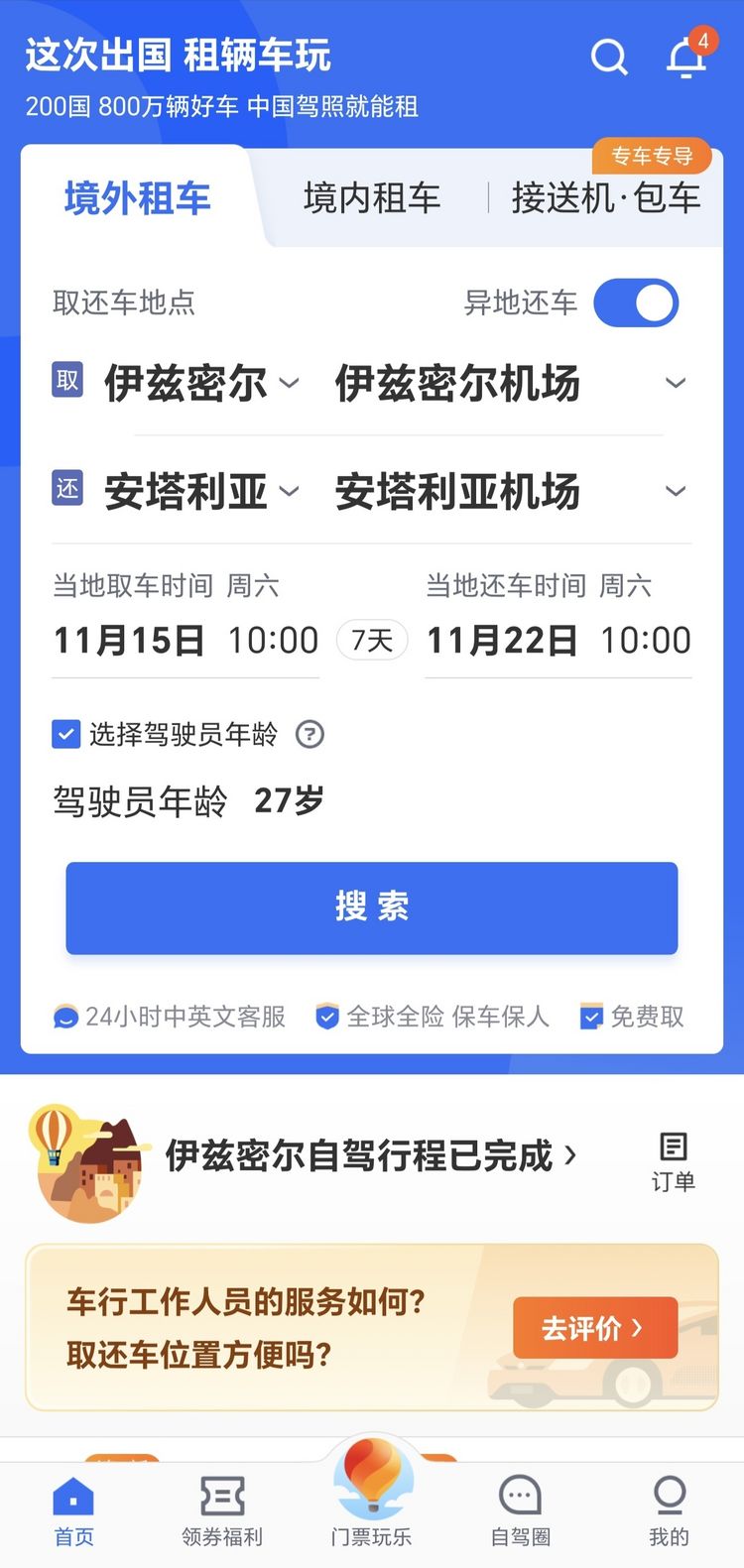This screenshot has height=1568, width=744.
Task: Change driver age 27岁
Action: tap(288, 800)
